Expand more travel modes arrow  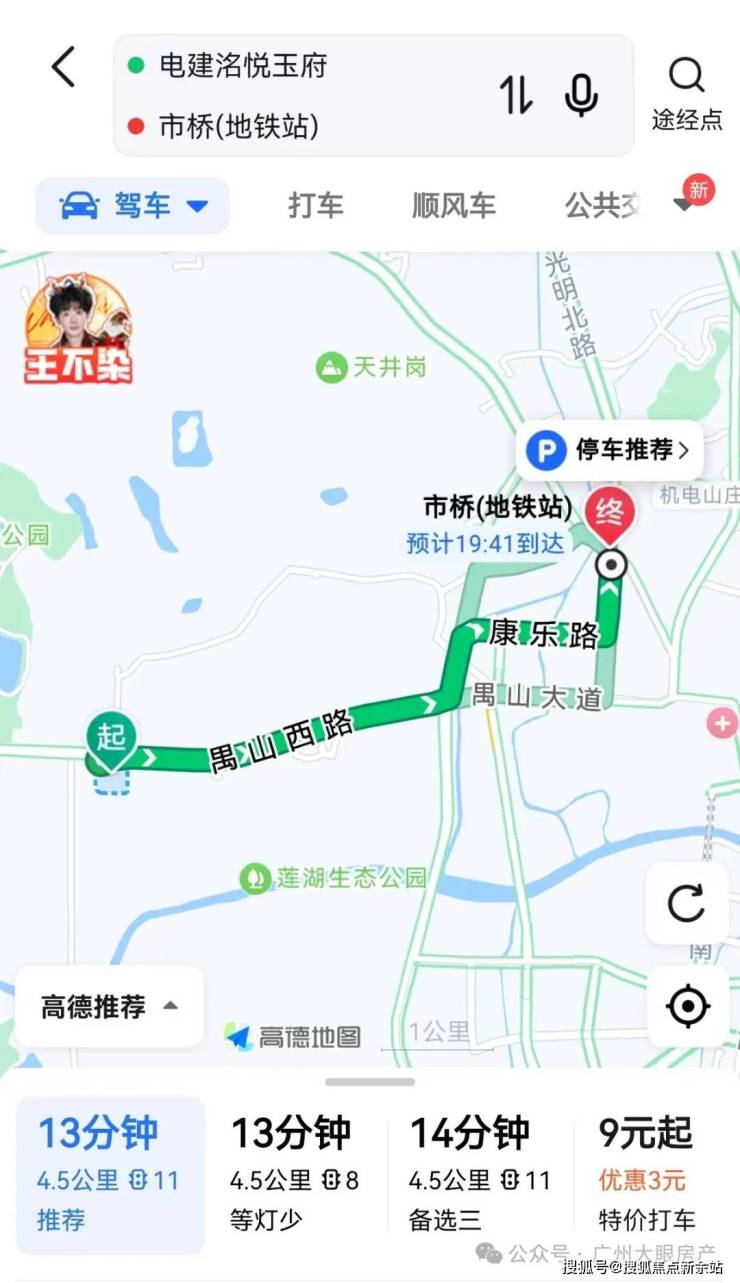[684, 205]
